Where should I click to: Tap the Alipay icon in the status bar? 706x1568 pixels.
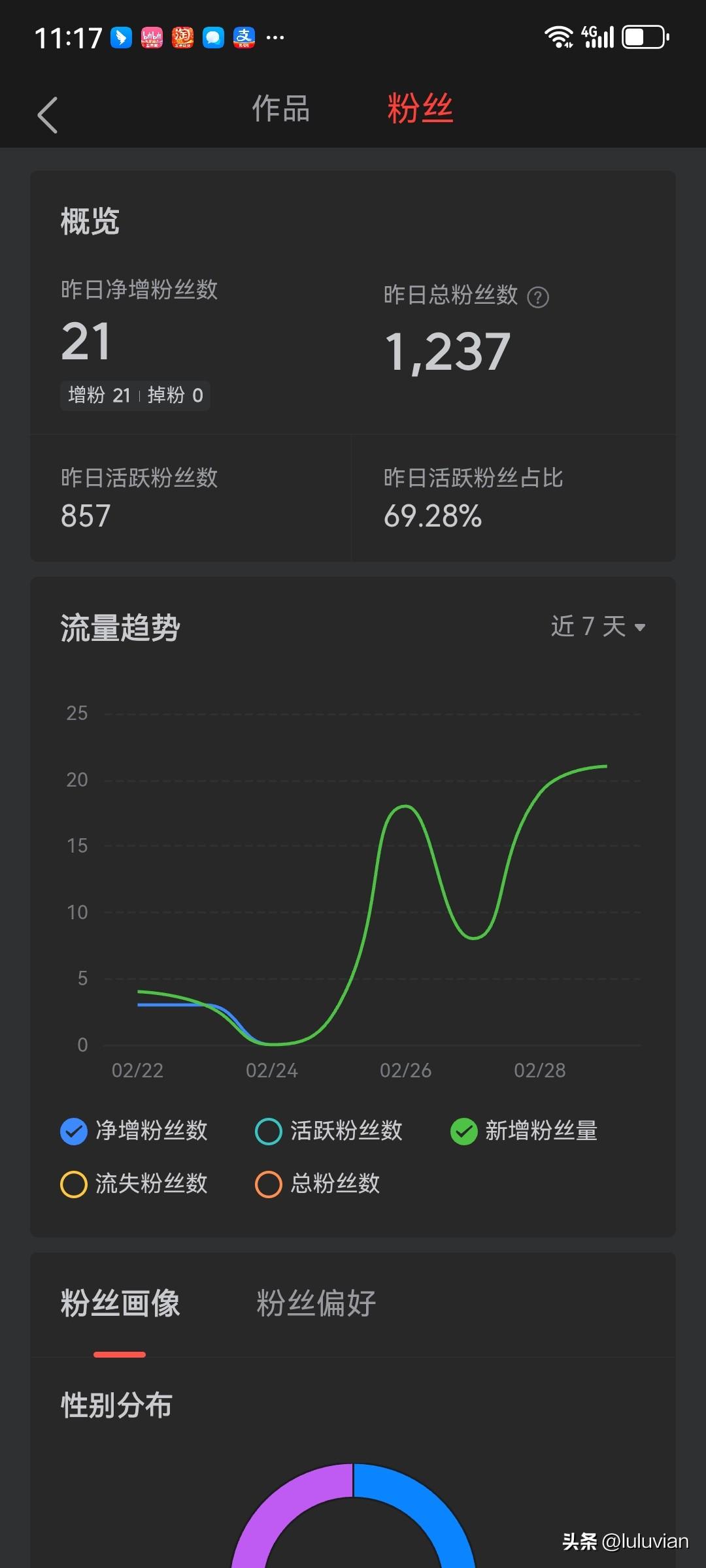(x=243, y=37)
